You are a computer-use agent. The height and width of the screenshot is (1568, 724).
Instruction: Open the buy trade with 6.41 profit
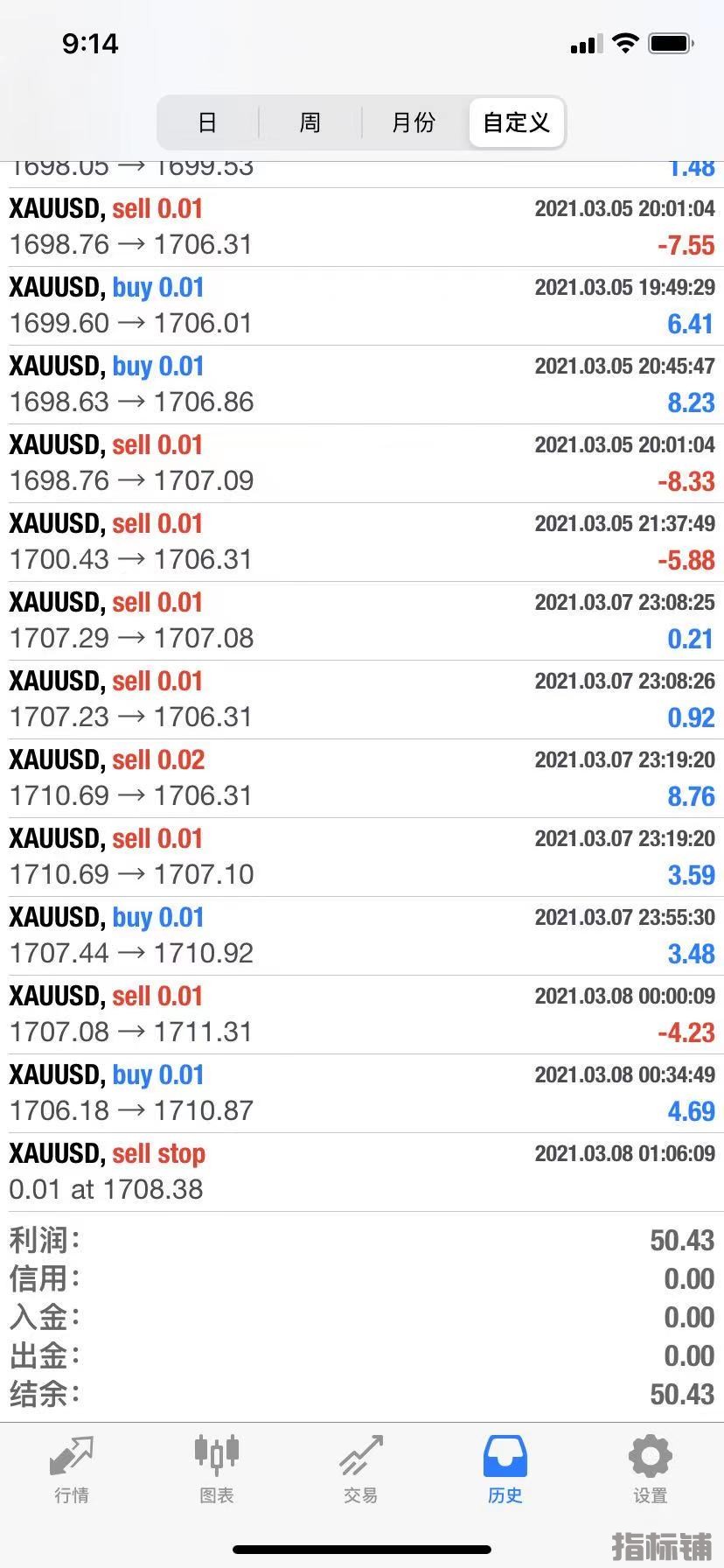coord(362,306)
